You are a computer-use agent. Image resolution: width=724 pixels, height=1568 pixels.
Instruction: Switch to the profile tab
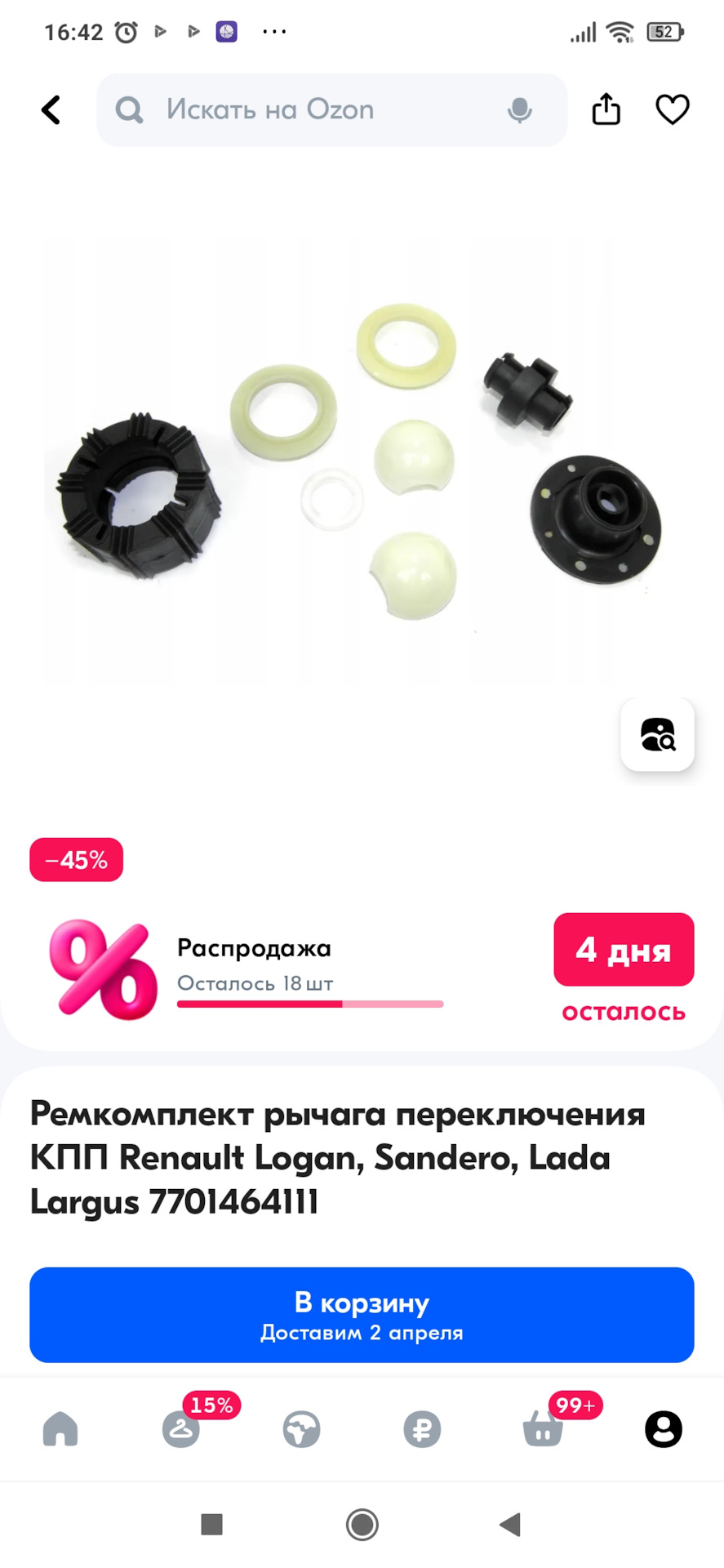[664, 1429]
